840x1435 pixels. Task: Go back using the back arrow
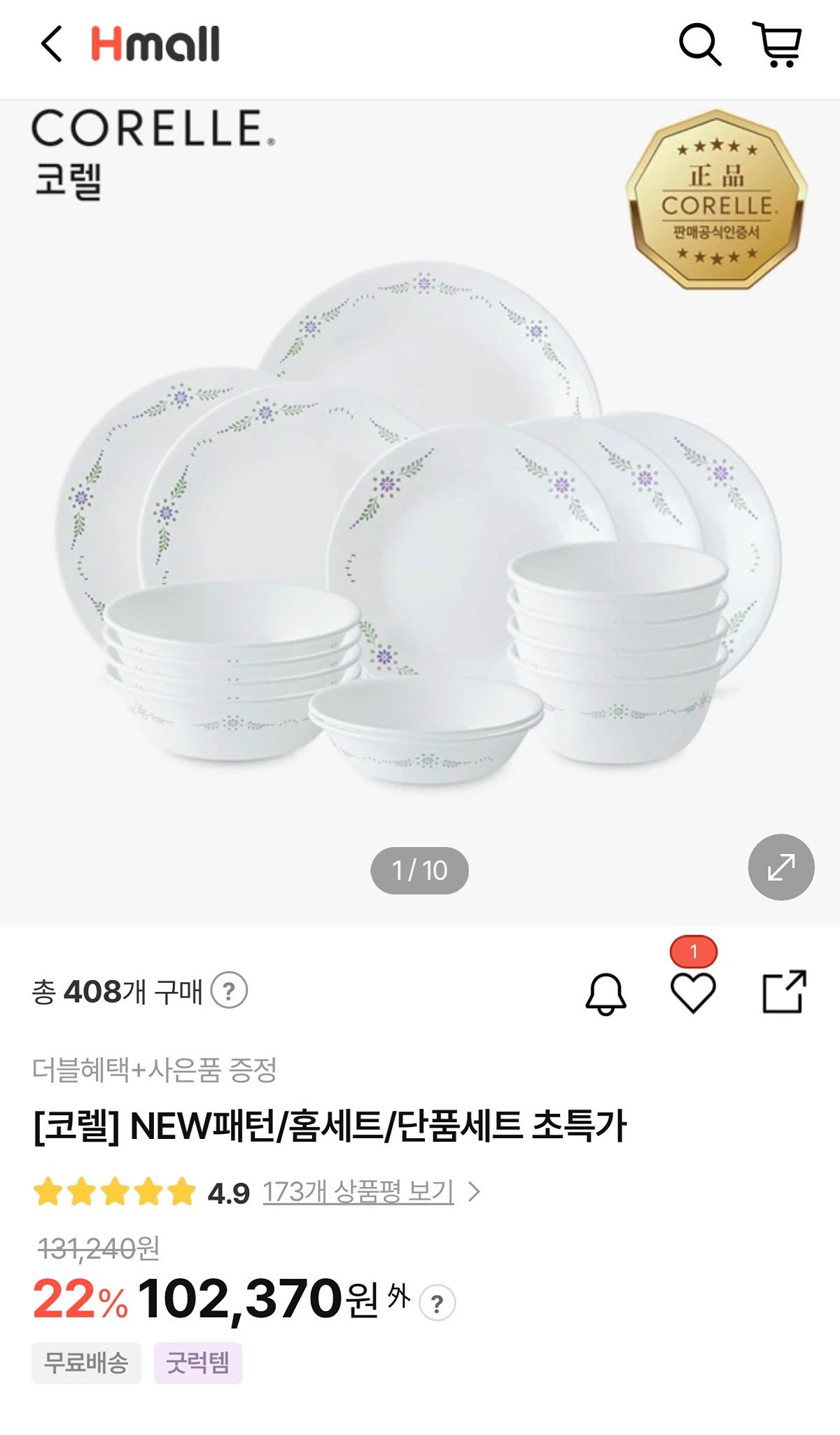(x=52, y=44)
